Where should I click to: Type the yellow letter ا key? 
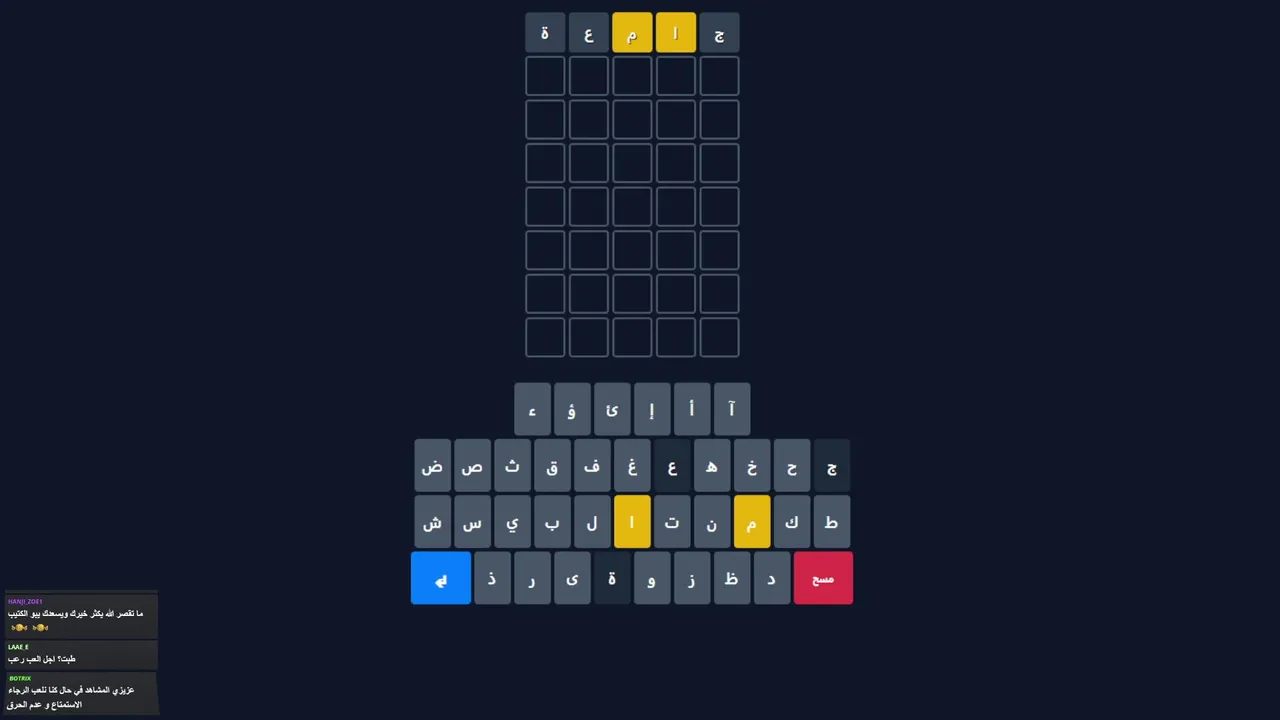[631, 522]
